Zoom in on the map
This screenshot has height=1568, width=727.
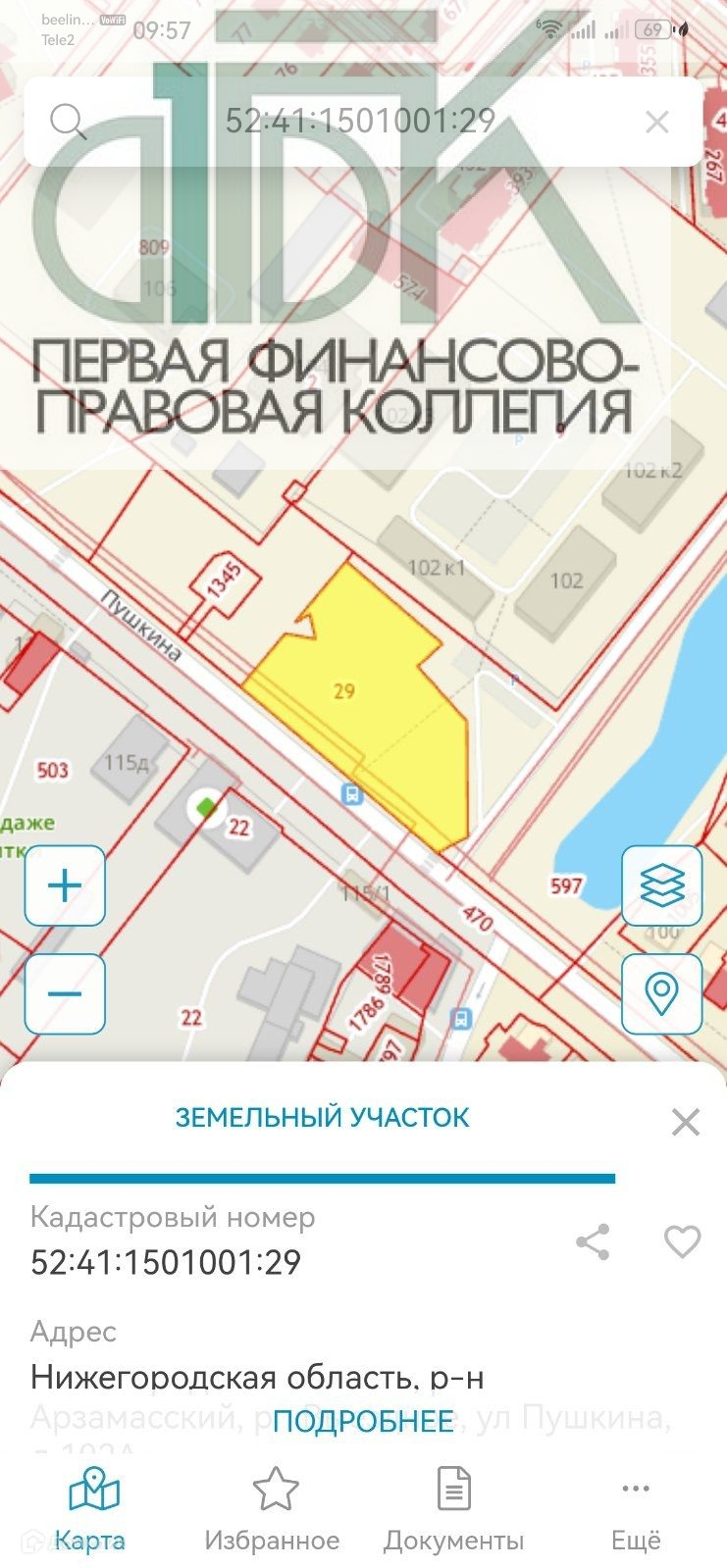[x=65, y=885]
